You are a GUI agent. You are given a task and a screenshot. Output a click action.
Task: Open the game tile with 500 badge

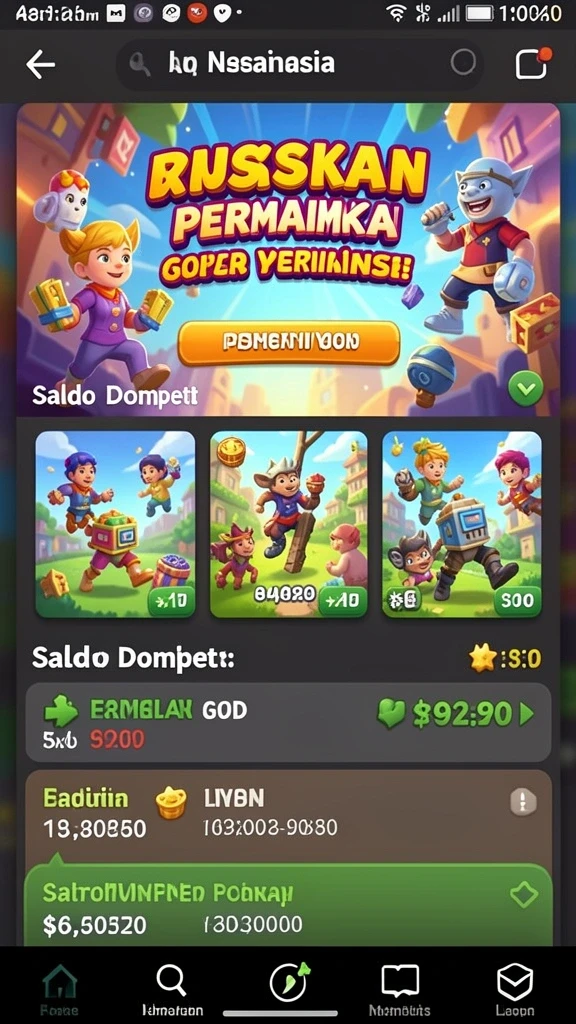(x=462, y=524)
